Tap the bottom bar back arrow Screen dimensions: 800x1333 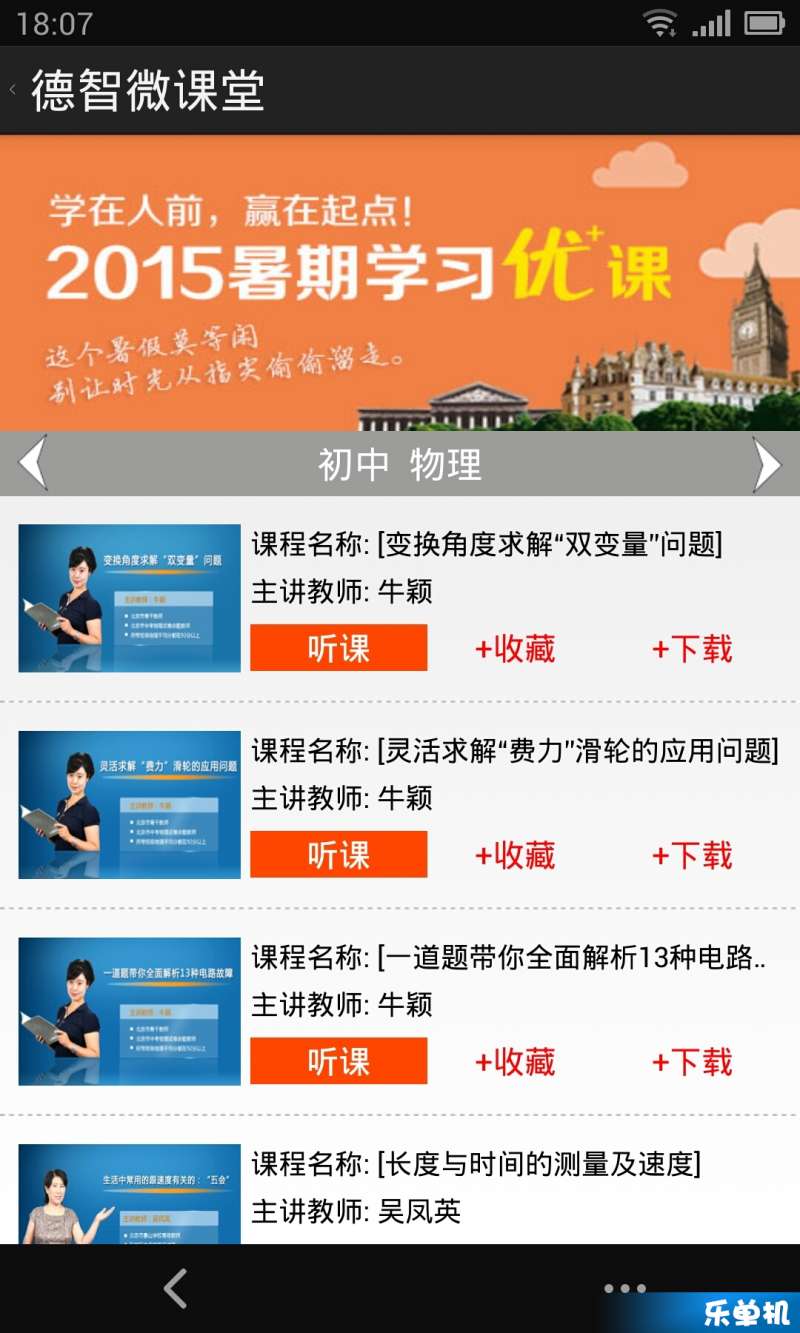[x=176, y=1288]
